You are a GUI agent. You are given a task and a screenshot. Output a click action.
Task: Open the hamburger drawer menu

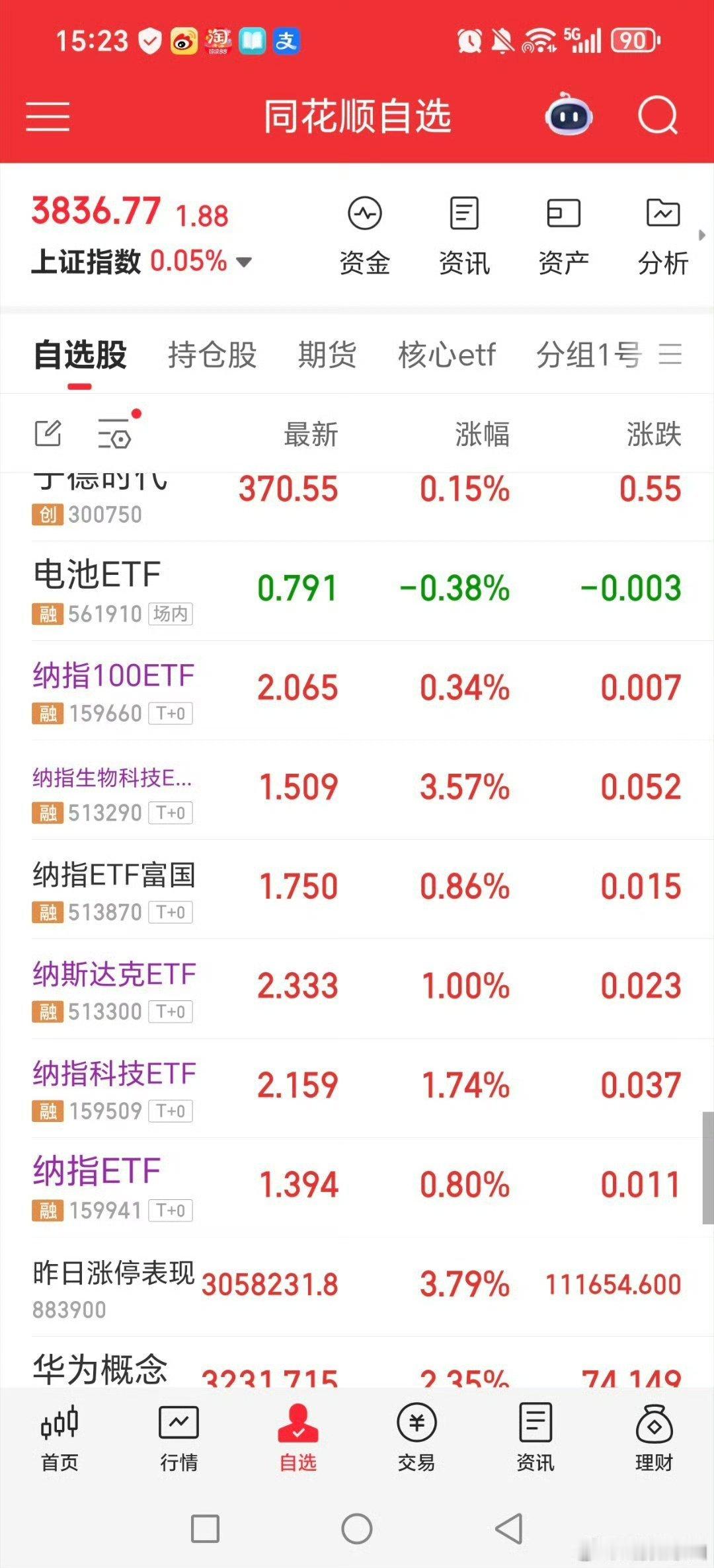tap(48, 117)
